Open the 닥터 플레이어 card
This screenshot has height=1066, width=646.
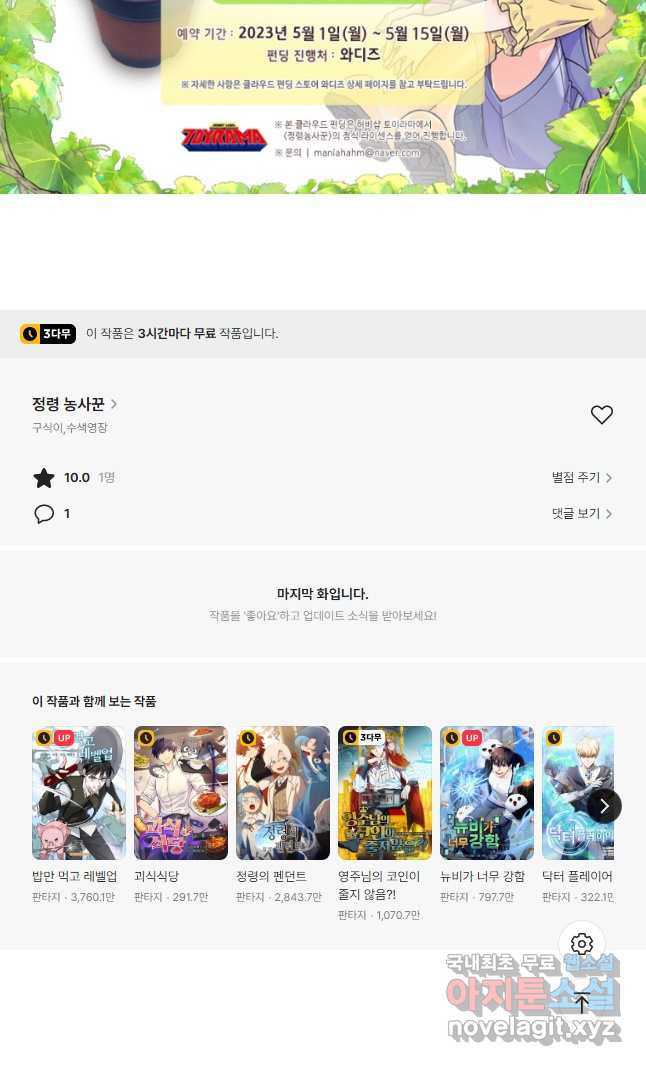578,814
